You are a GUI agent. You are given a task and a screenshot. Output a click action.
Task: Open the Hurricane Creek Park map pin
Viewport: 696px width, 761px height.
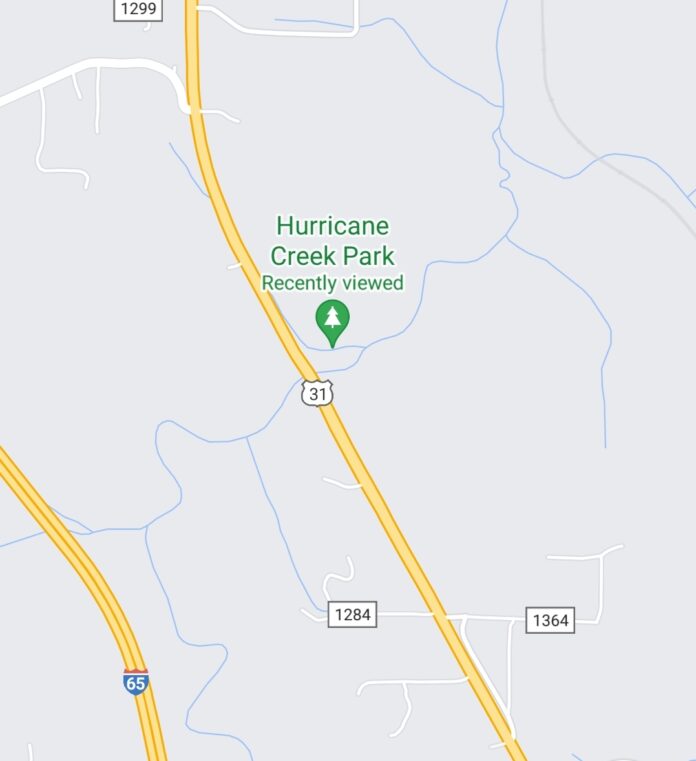[333, 320]
